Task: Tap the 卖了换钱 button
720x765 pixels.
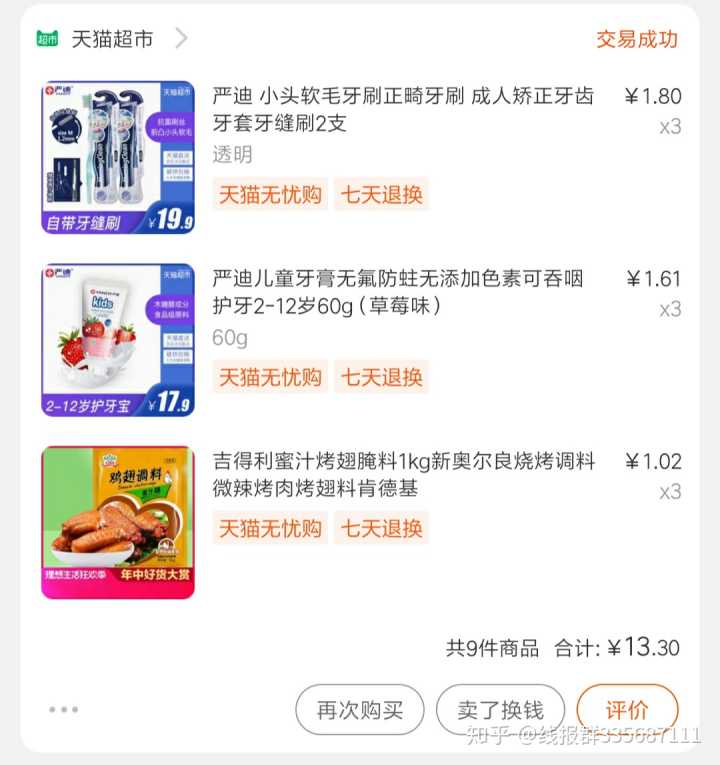Action: click(x=500, y=710)
